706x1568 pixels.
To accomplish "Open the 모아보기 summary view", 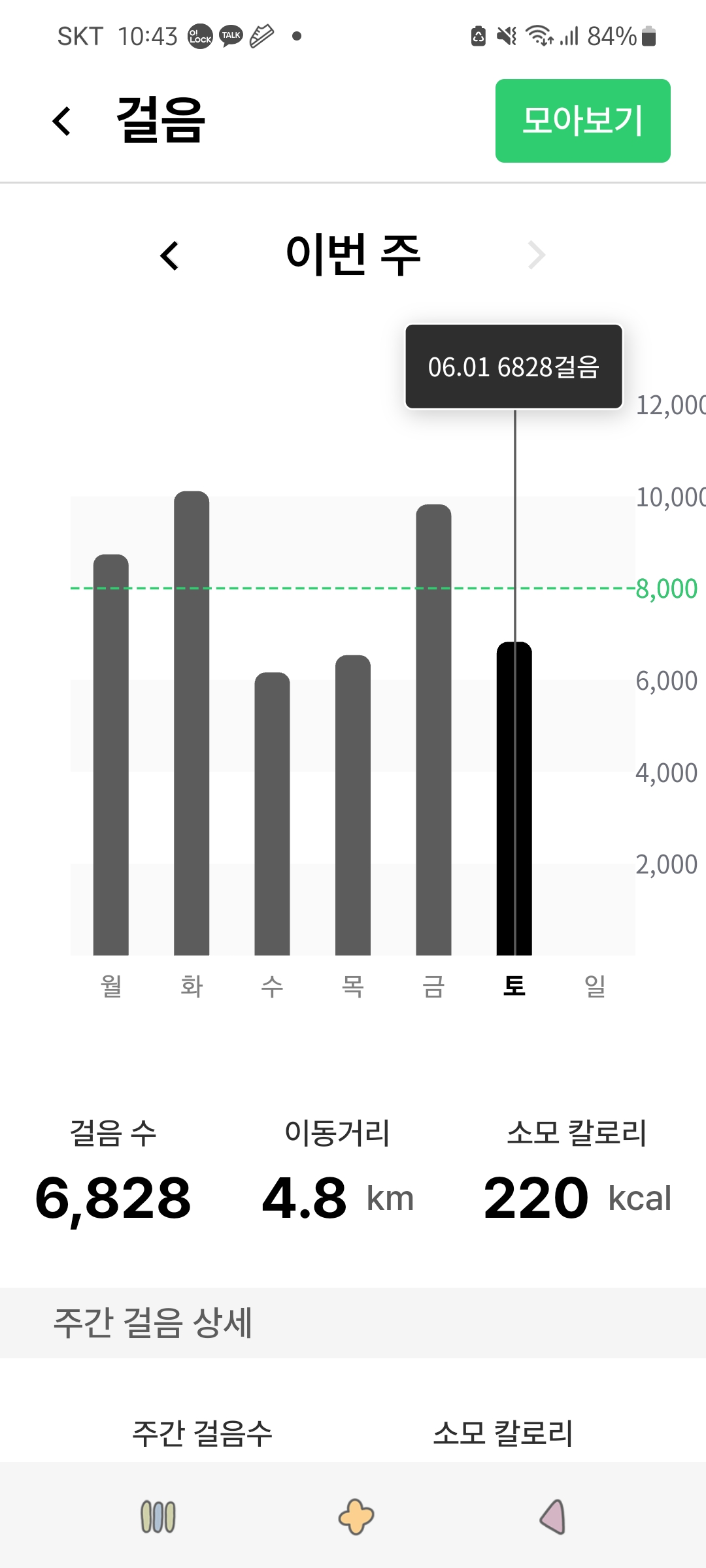I will [x=582, y=121].
